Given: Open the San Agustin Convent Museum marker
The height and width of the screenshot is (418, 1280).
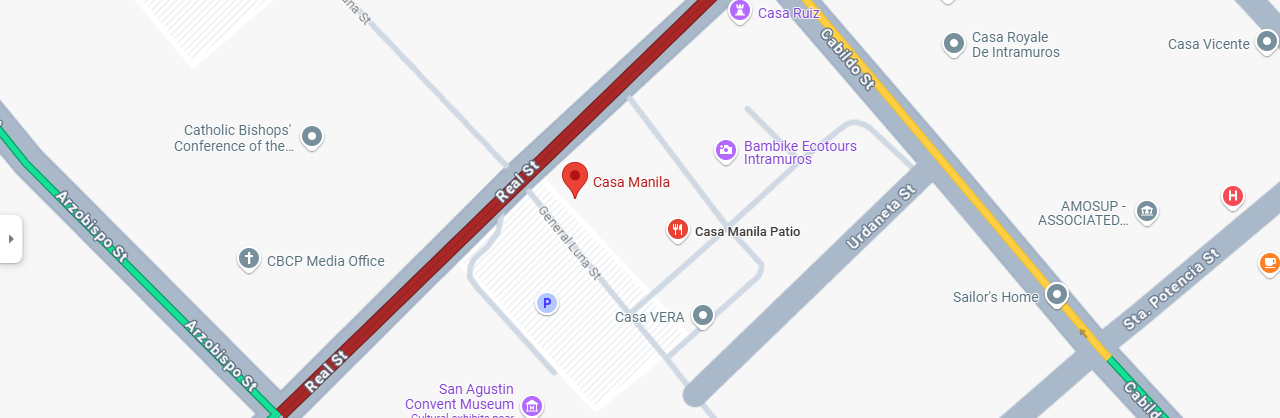Looking at the screenshot, I should click(x=532, y=405).
